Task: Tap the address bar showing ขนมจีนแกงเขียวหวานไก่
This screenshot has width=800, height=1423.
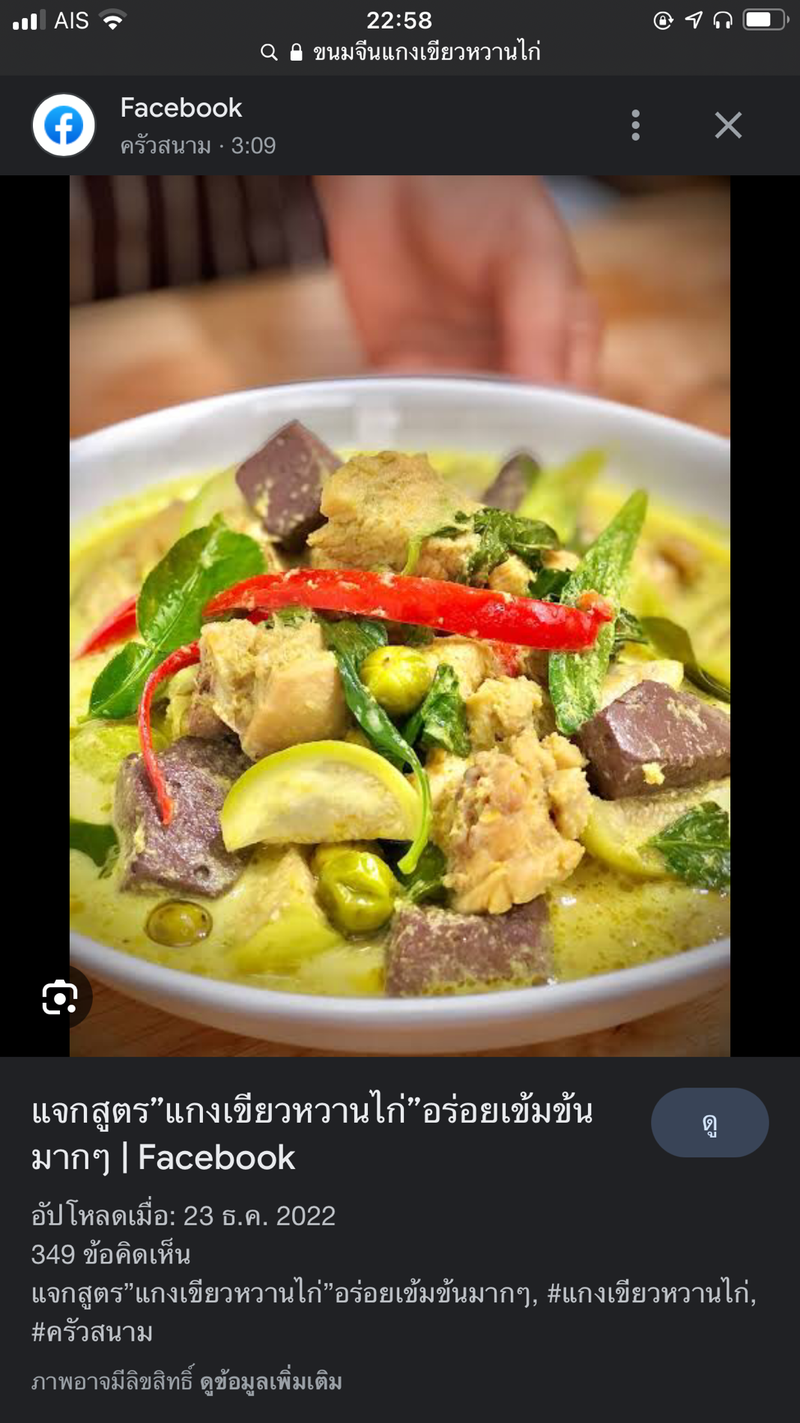Action: [x=400, y=52]
